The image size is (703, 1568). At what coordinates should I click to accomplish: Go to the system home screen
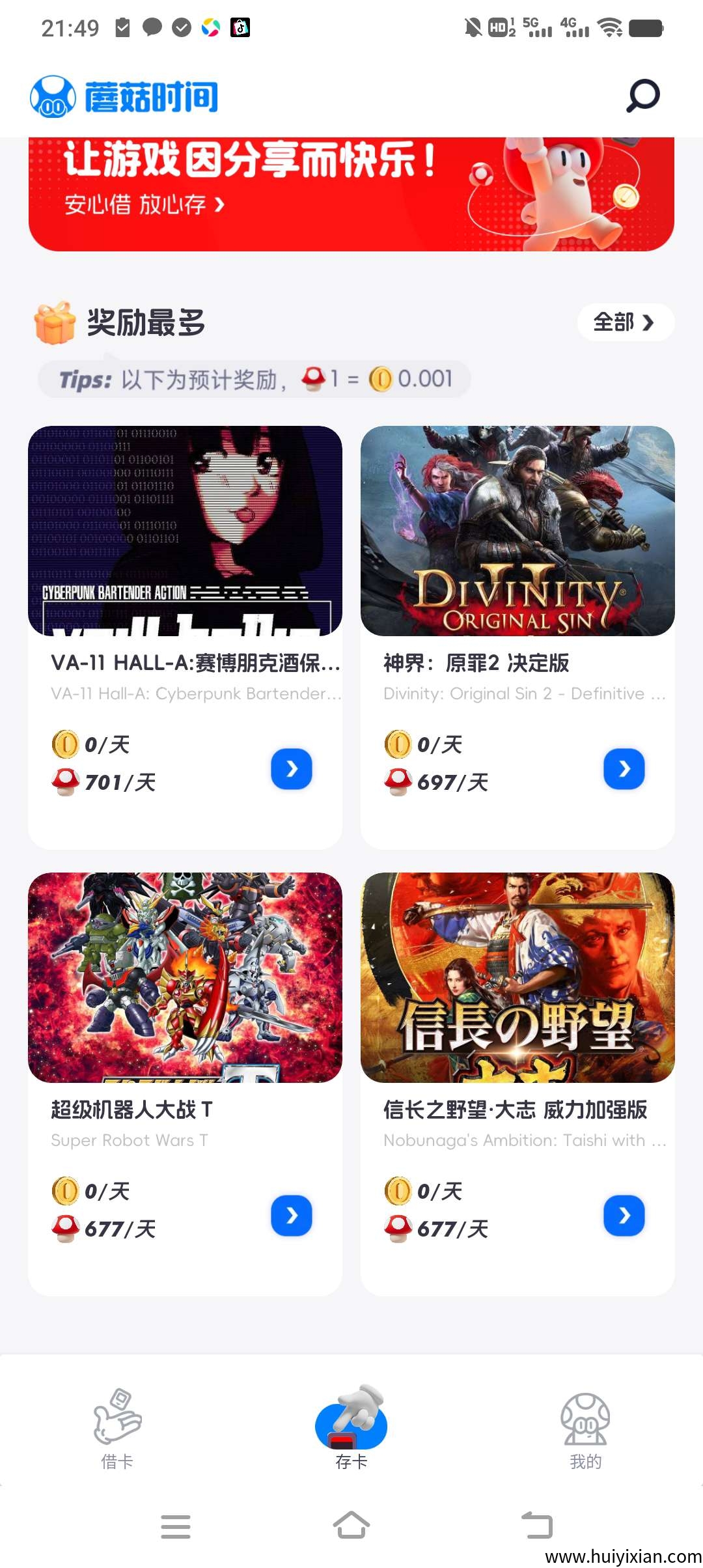coord(351,1526)
